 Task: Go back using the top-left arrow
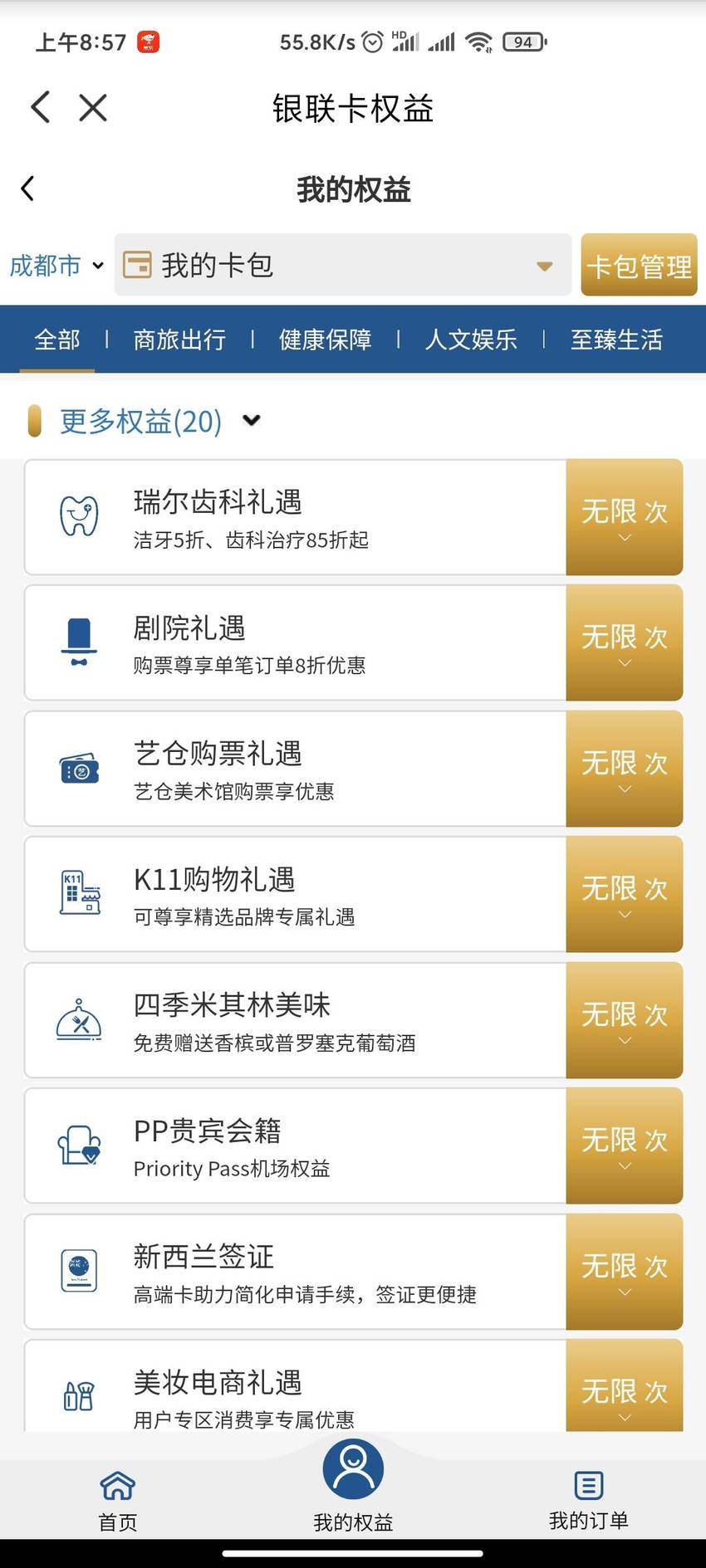point(40,107)
